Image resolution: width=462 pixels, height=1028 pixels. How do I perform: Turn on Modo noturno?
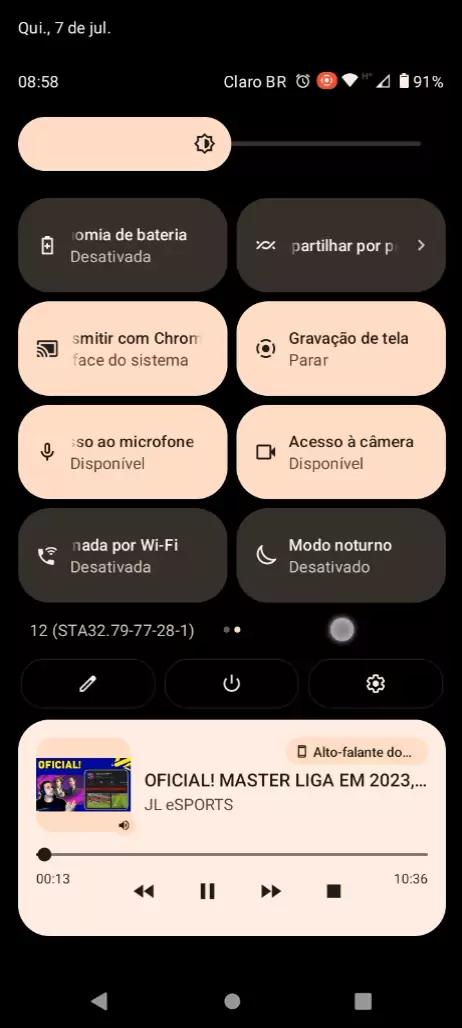(341, 555)
